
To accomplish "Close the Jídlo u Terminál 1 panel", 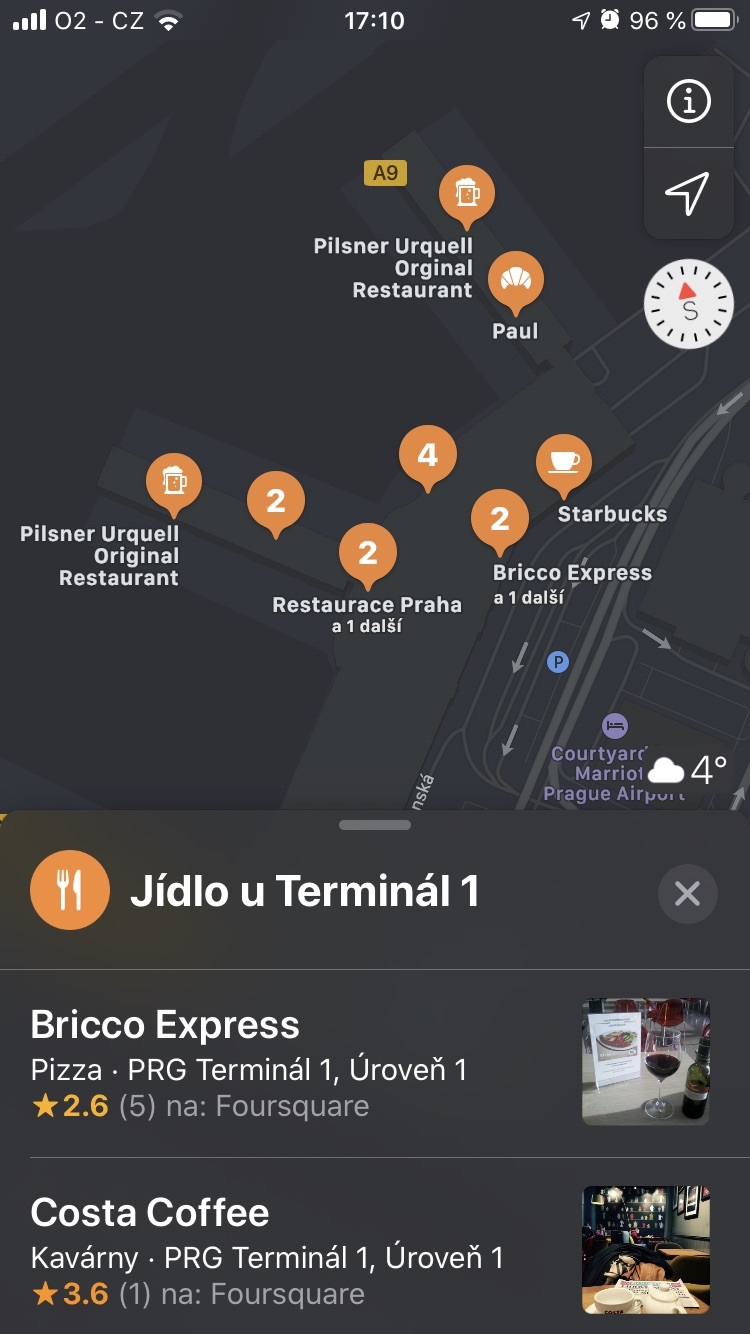I will (x=687, y=893).
